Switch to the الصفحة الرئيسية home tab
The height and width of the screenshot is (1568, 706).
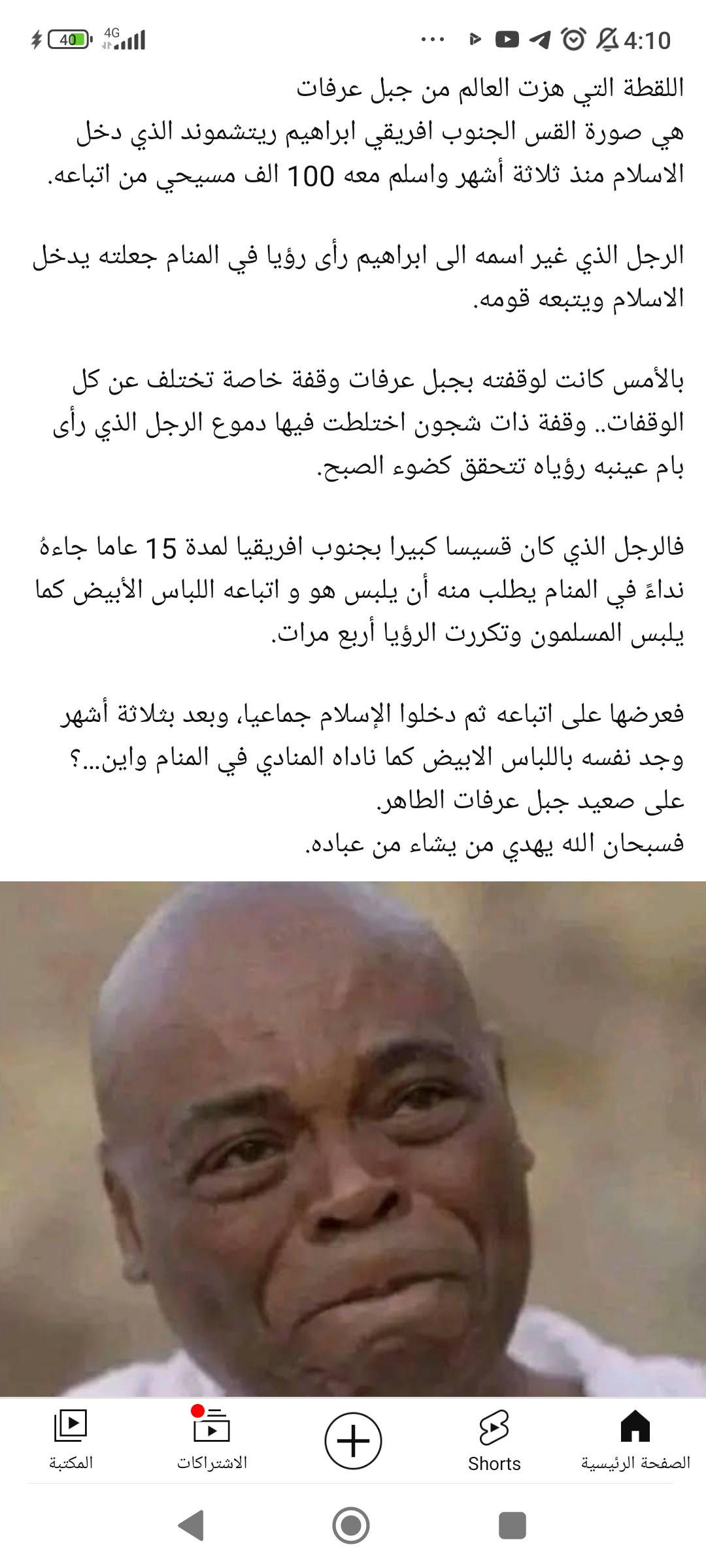(635, 1440)
